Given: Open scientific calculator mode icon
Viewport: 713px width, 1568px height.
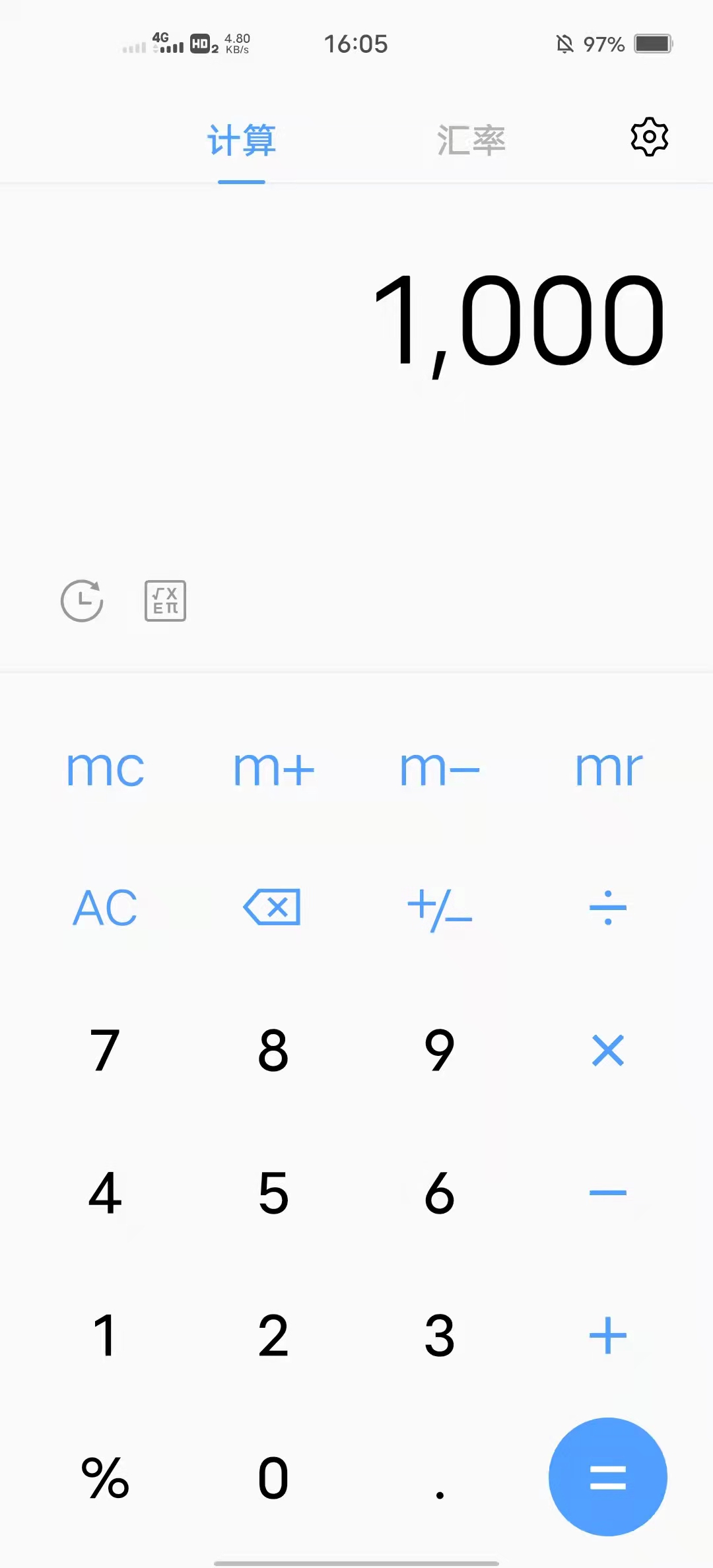Looking at the screenshot, I should tap(165, 601).
